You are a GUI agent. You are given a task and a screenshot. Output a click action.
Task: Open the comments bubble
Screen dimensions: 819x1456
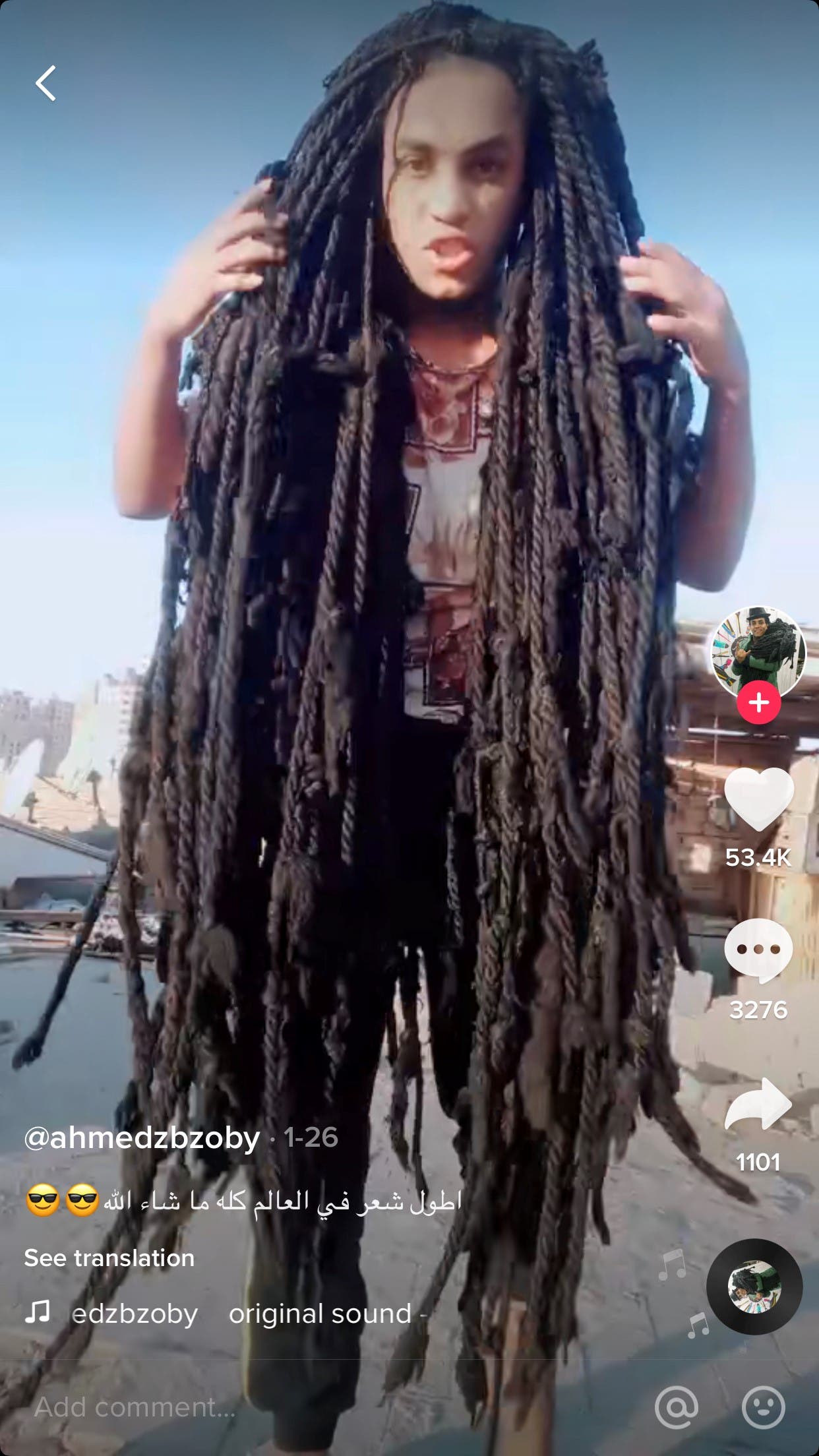tap(758, 950)
